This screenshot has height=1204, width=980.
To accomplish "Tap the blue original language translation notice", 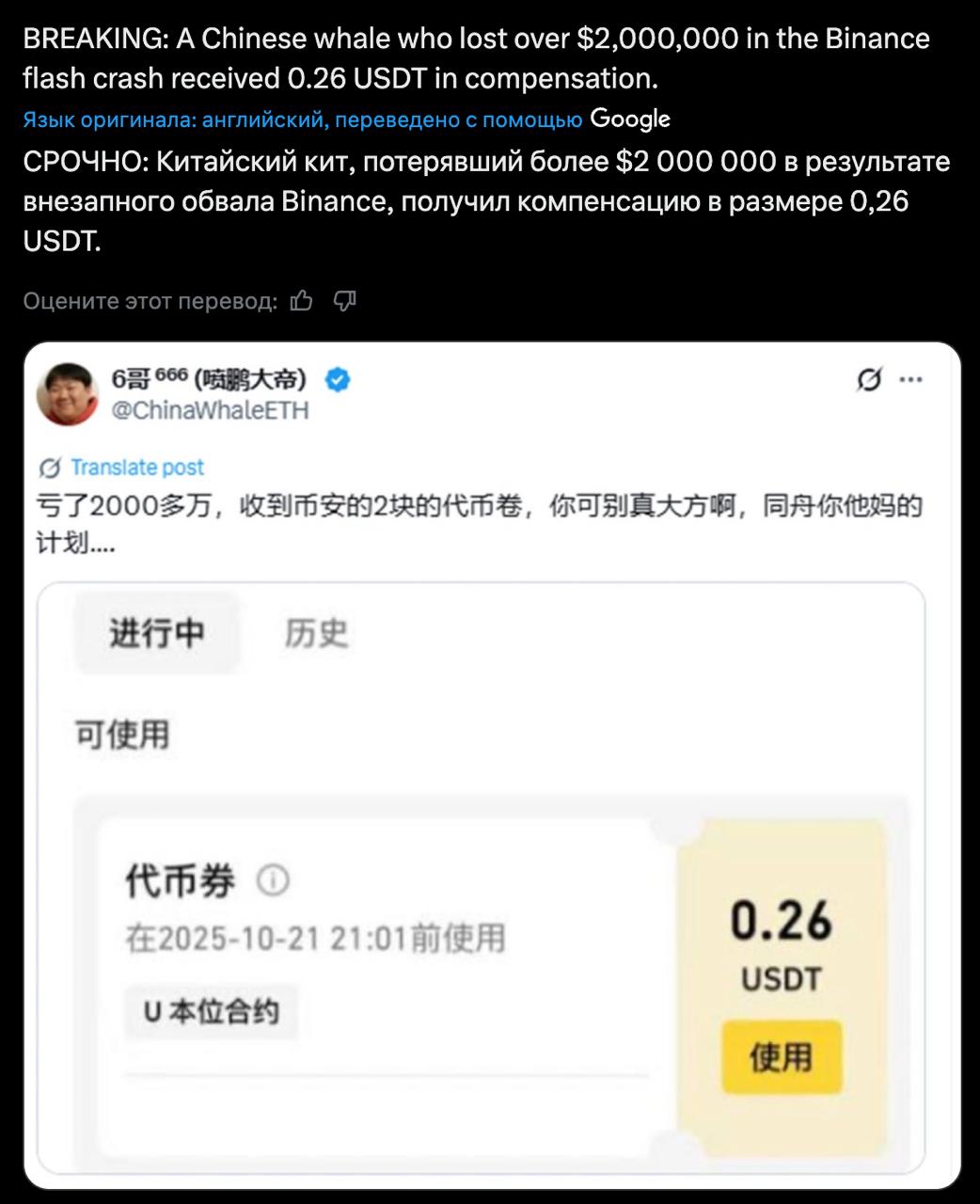I will (x=303, y=120).
